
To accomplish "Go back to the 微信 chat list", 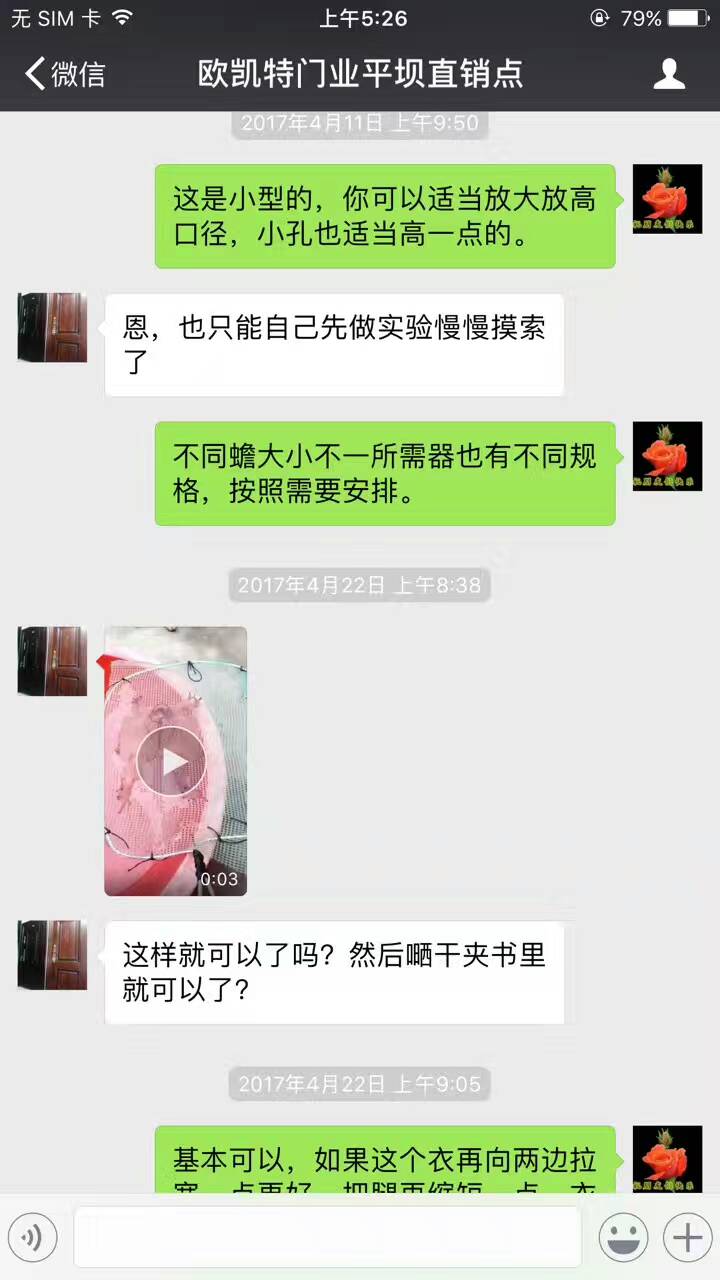I will (64, 74).
